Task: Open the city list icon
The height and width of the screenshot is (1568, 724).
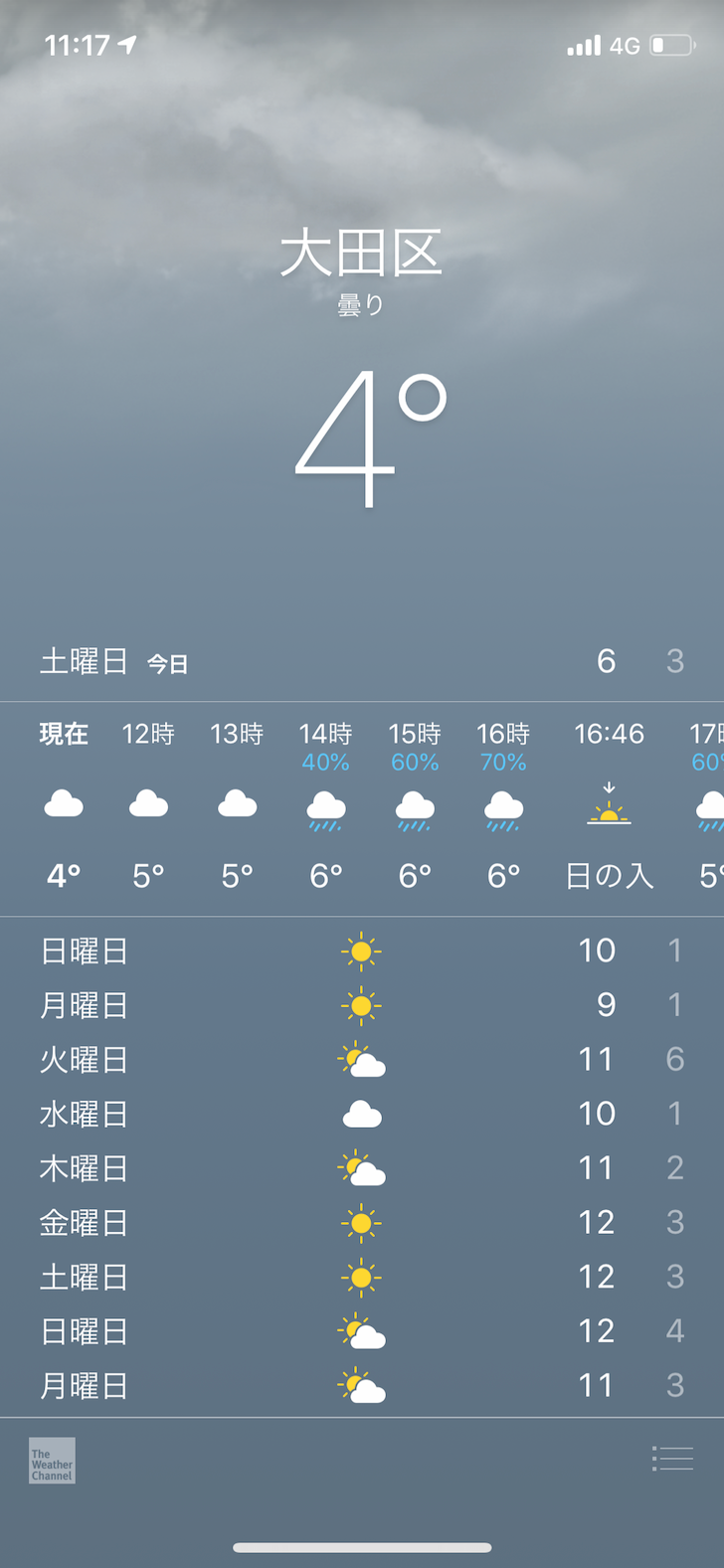Action: [672, 1459]
